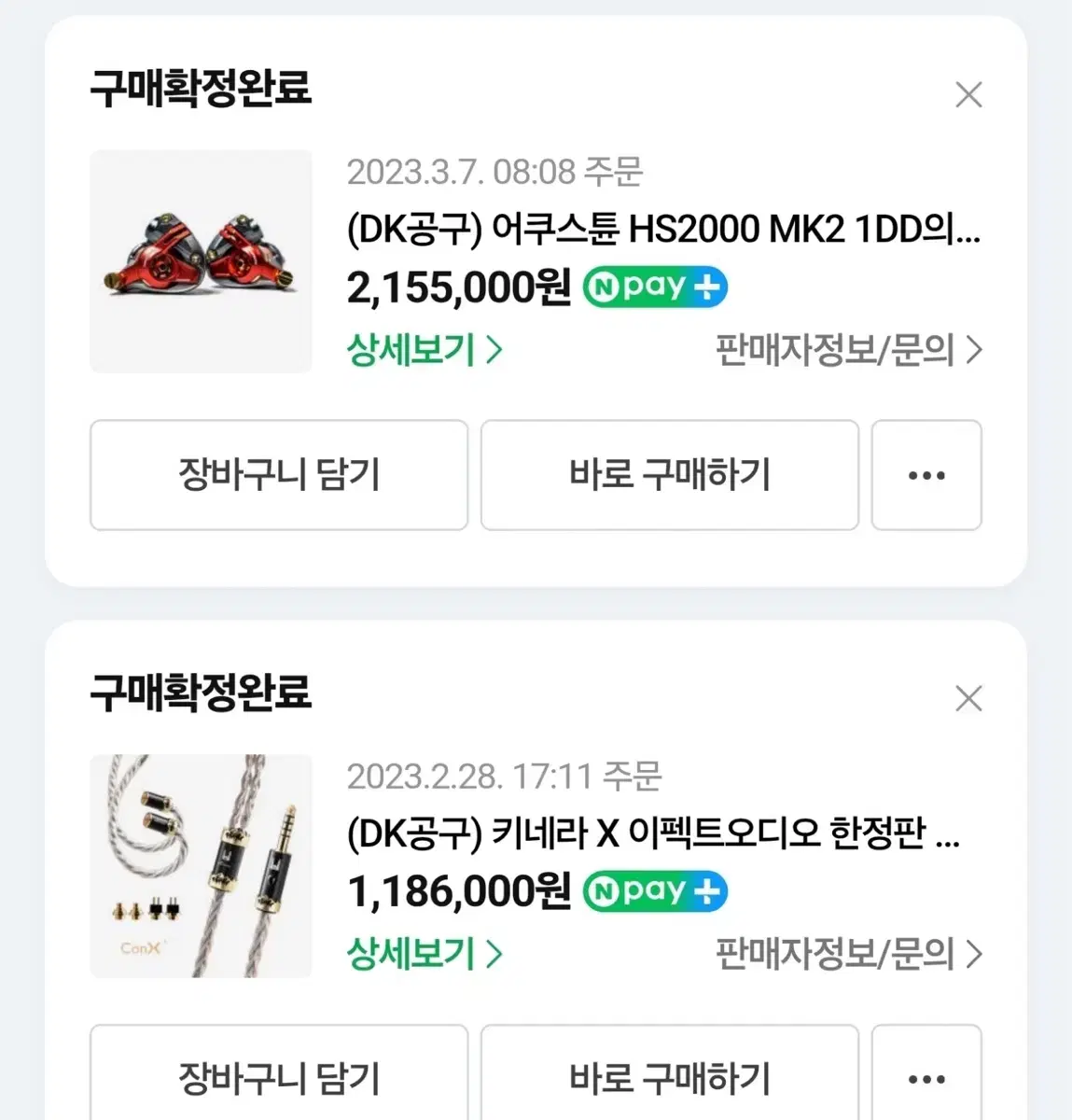Open 판매자정보/문의 for the HS2000 MK2 order
This screenshot has width=1072, height=1120.
coord(848,350)
